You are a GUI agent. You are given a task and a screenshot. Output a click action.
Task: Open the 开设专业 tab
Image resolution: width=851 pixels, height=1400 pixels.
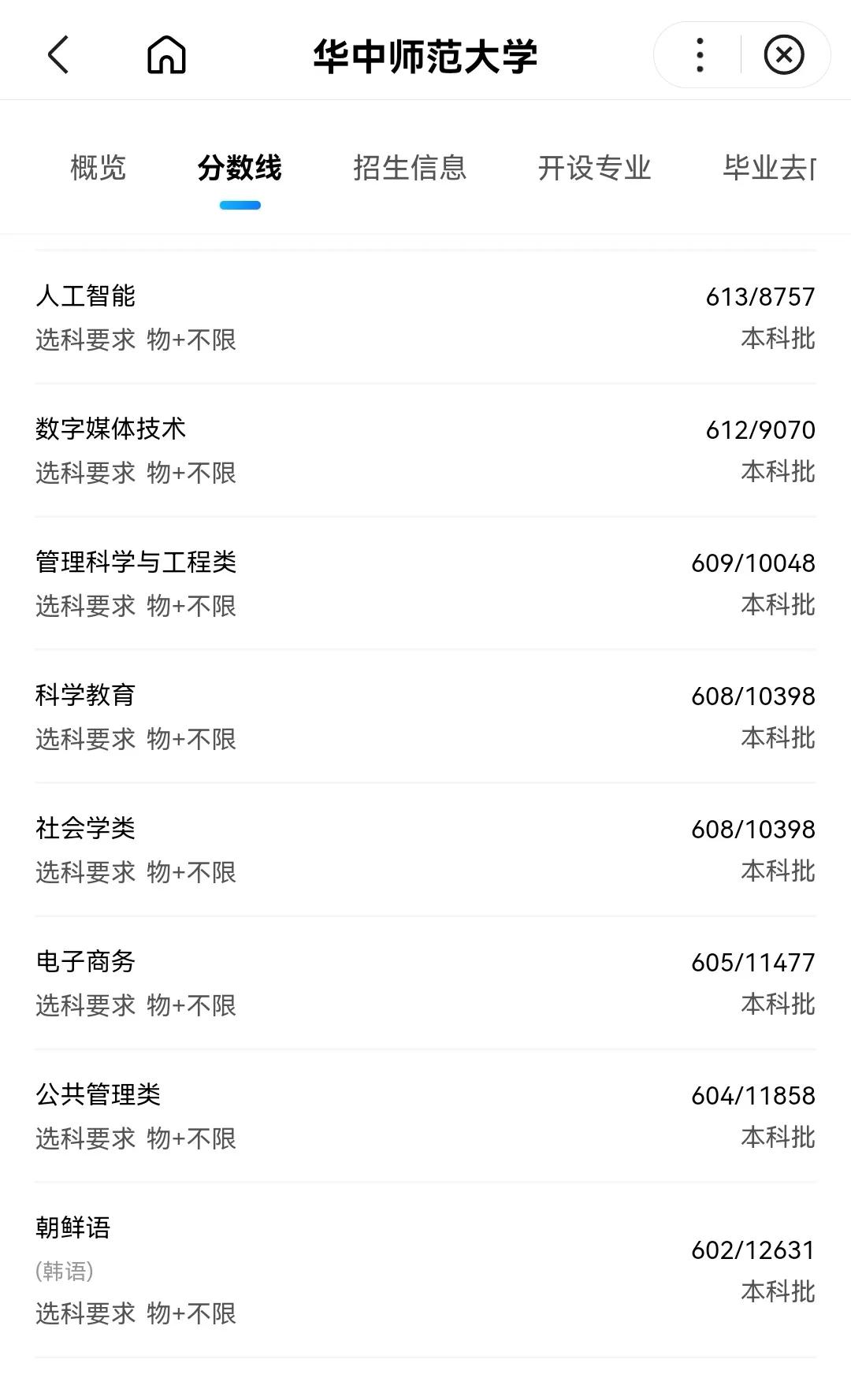594,168
